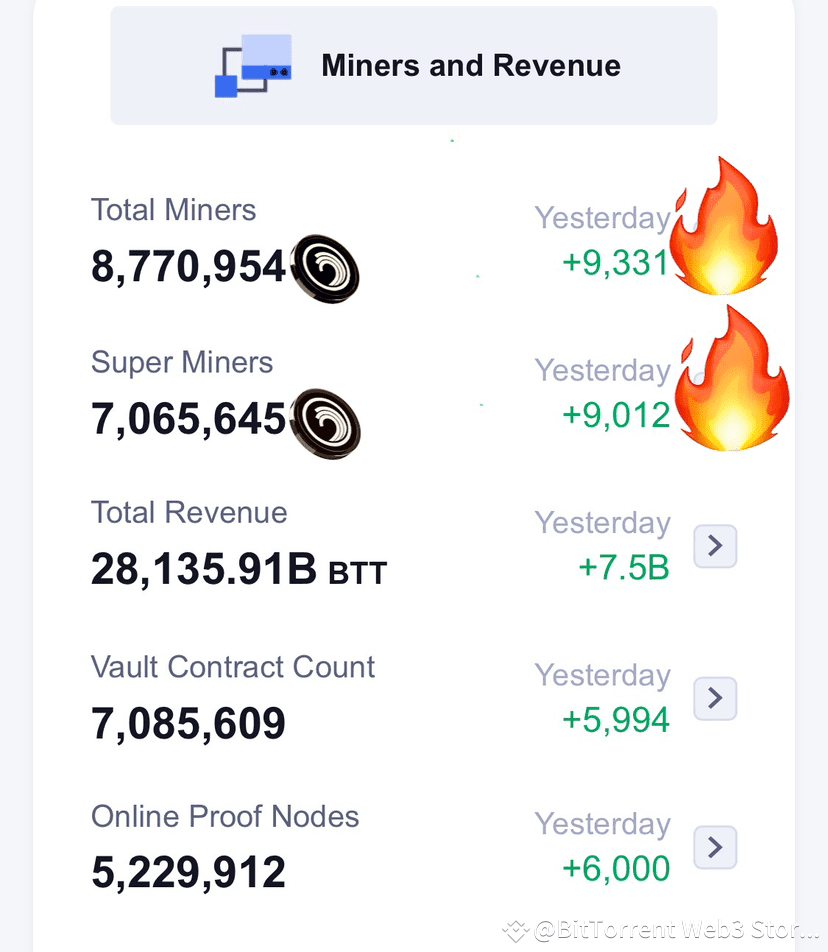Click the +7.5B revenue change text

(x=623, y=566)
